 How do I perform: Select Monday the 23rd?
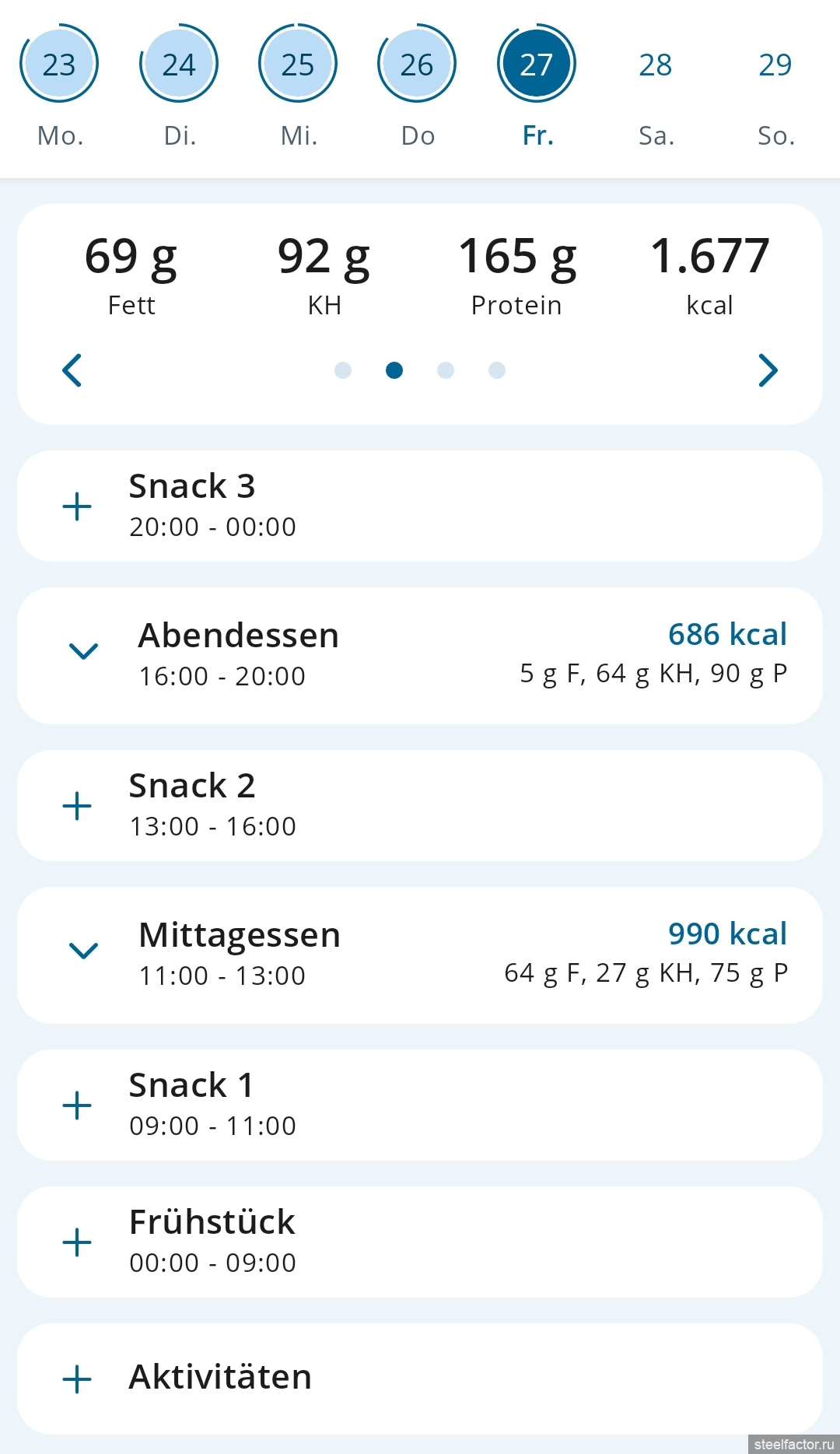[x=59, y=65]
